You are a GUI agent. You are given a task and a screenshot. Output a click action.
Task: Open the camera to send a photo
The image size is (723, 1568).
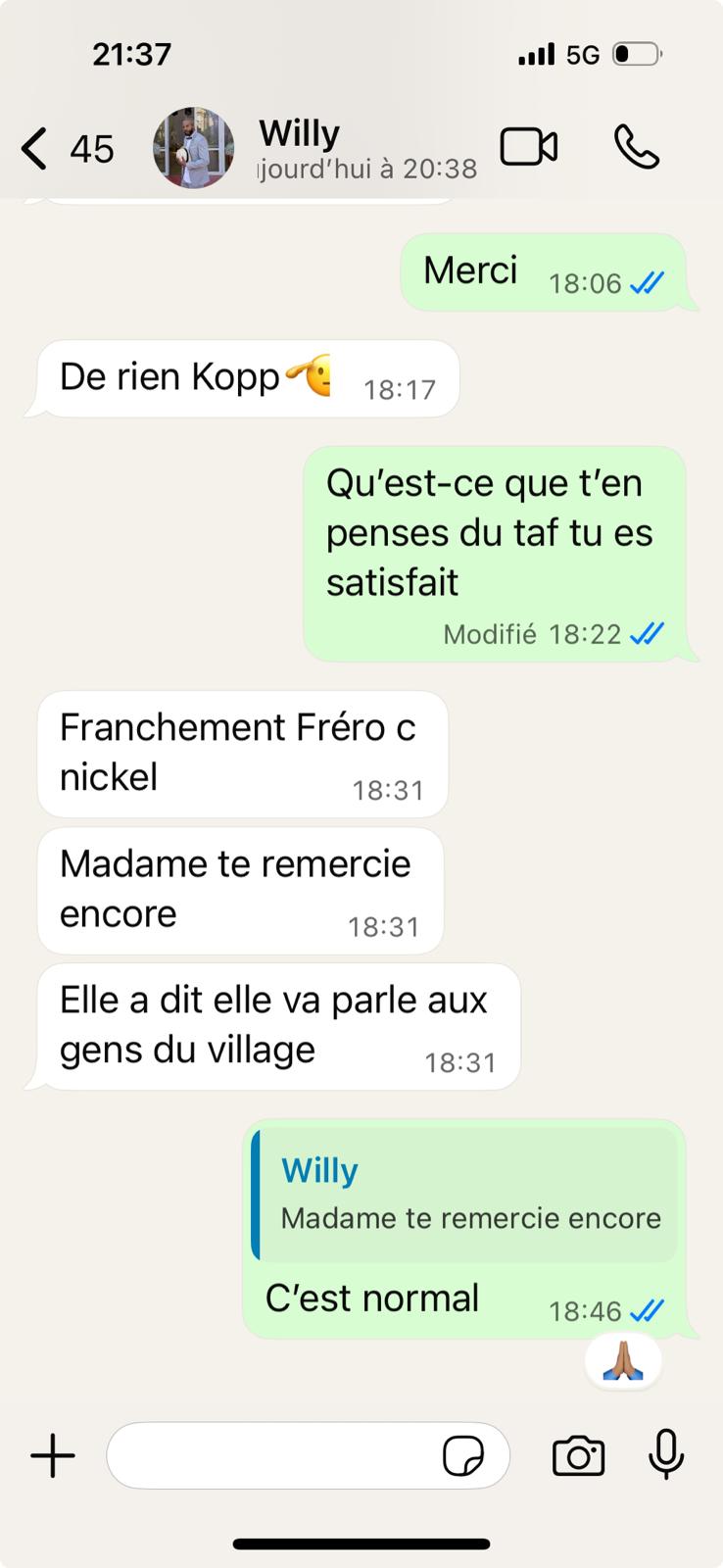click(578, 1454)
